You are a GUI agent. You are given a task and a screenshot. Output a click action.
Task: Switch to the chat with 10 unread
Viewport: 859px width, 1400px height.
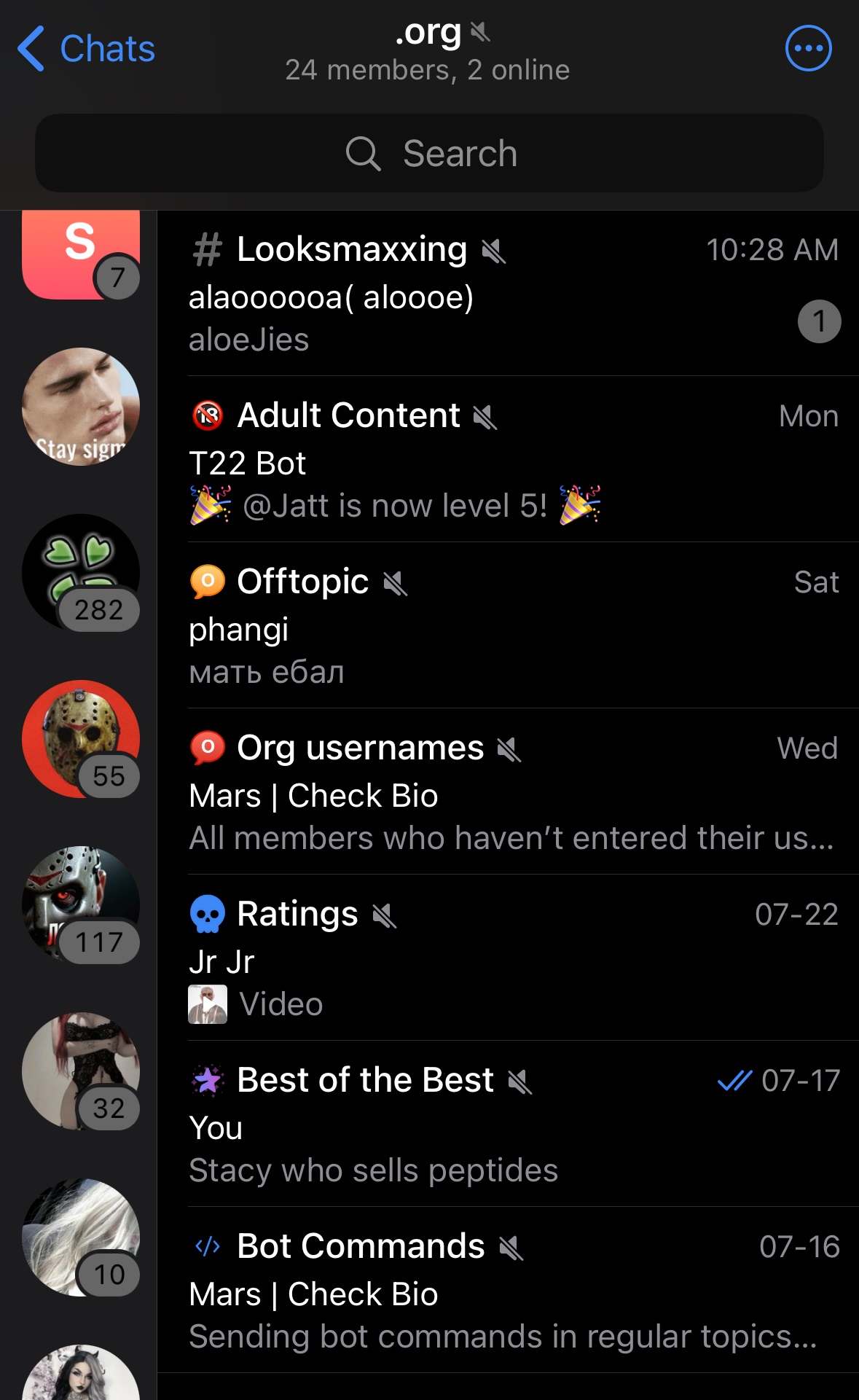(81, 1237)
